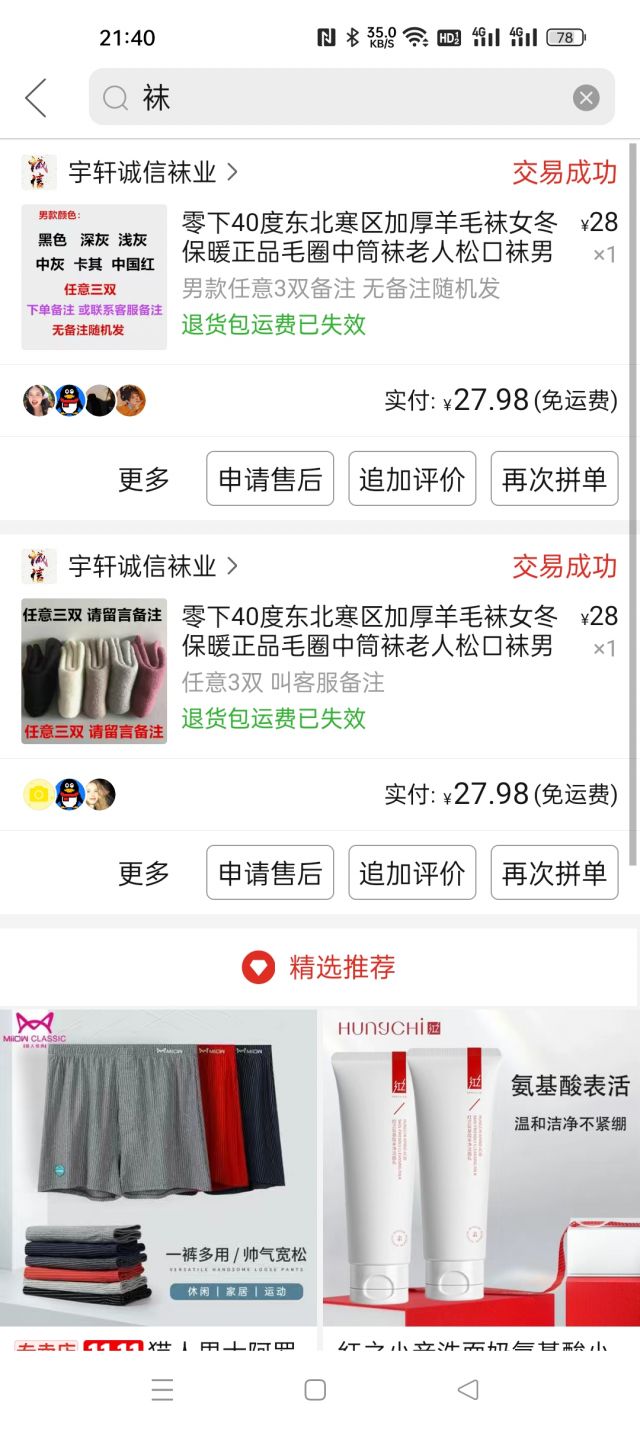Image resolution: width=640 pixels, height=1429 pixels.
Task: Tap 再次拼单 for the 叫客服备注 order
Action: click(x=554, y=873)
